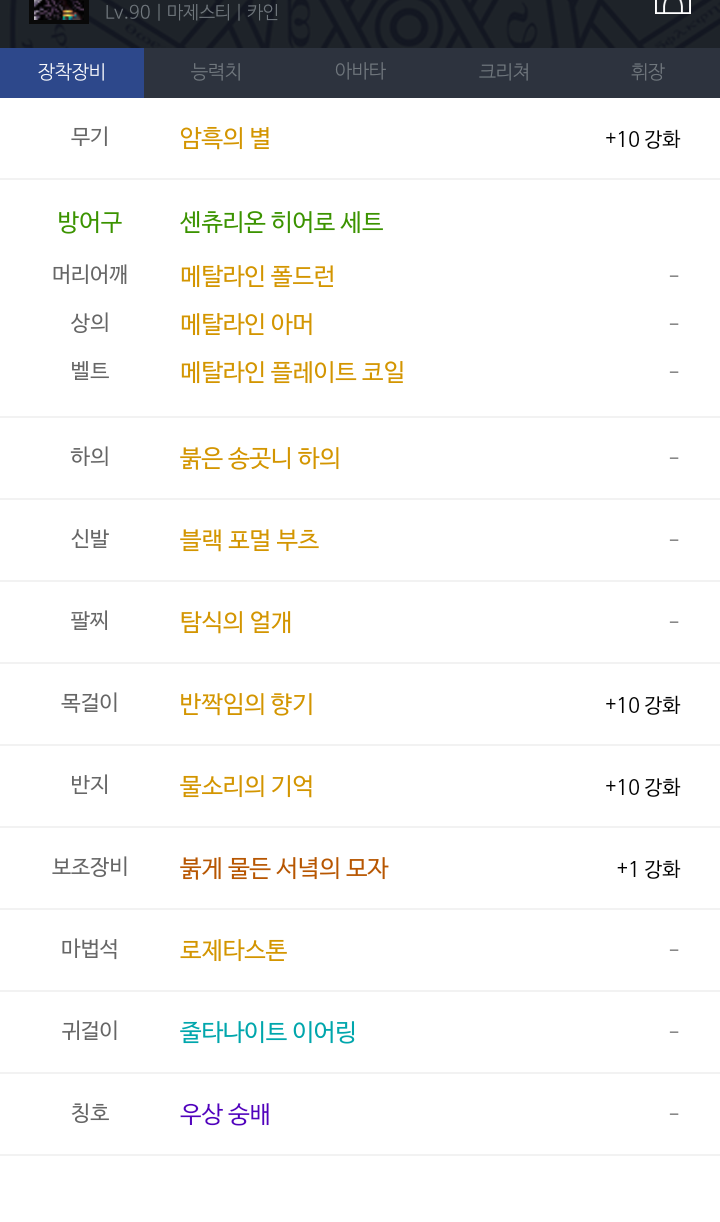Open the 휘장 tab
Viewport: 720px width, 1222px height.
click(648, 72)
